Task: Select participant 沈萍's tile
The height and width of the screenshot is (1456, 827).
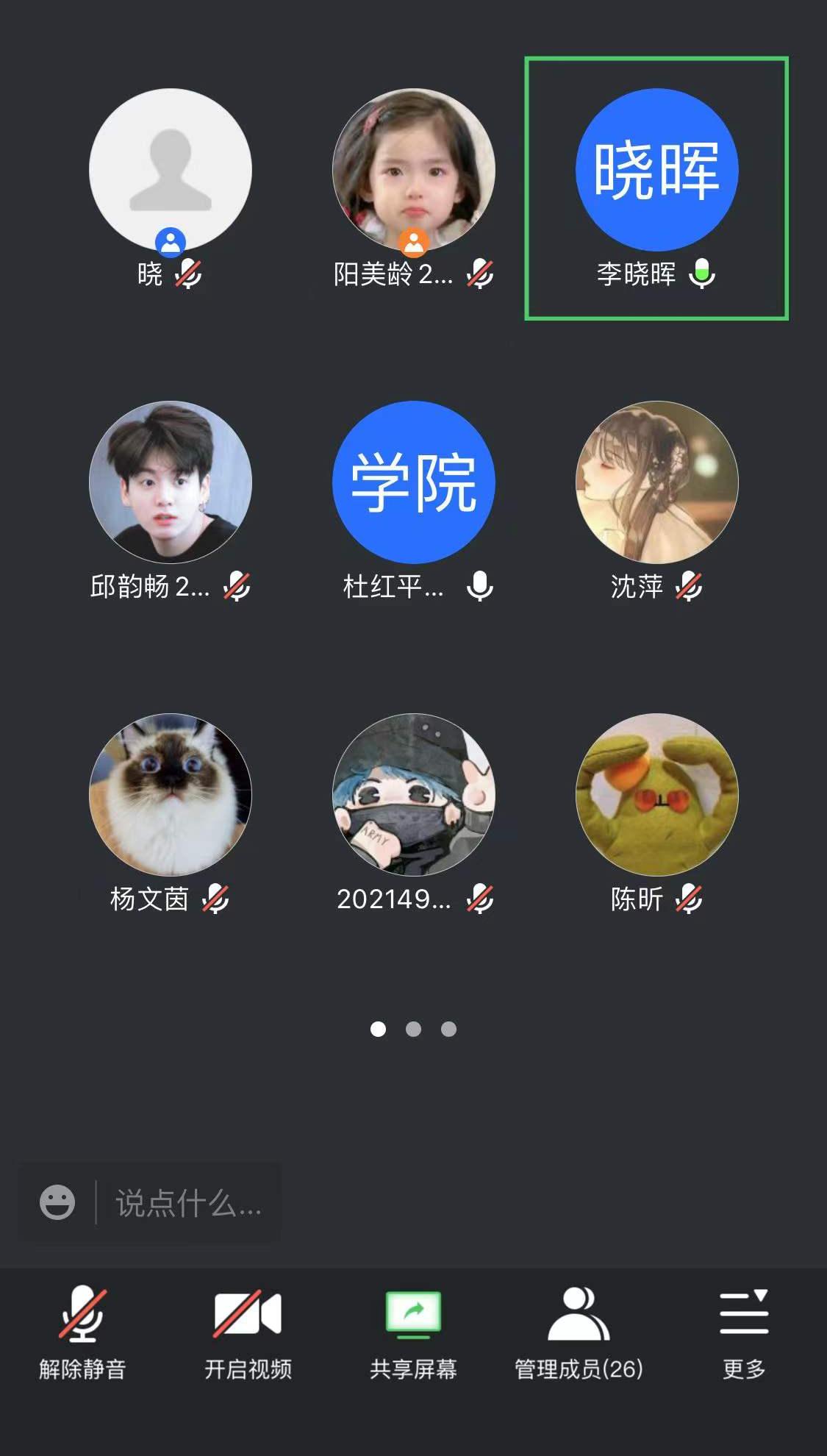Action: tap(656, 482)
